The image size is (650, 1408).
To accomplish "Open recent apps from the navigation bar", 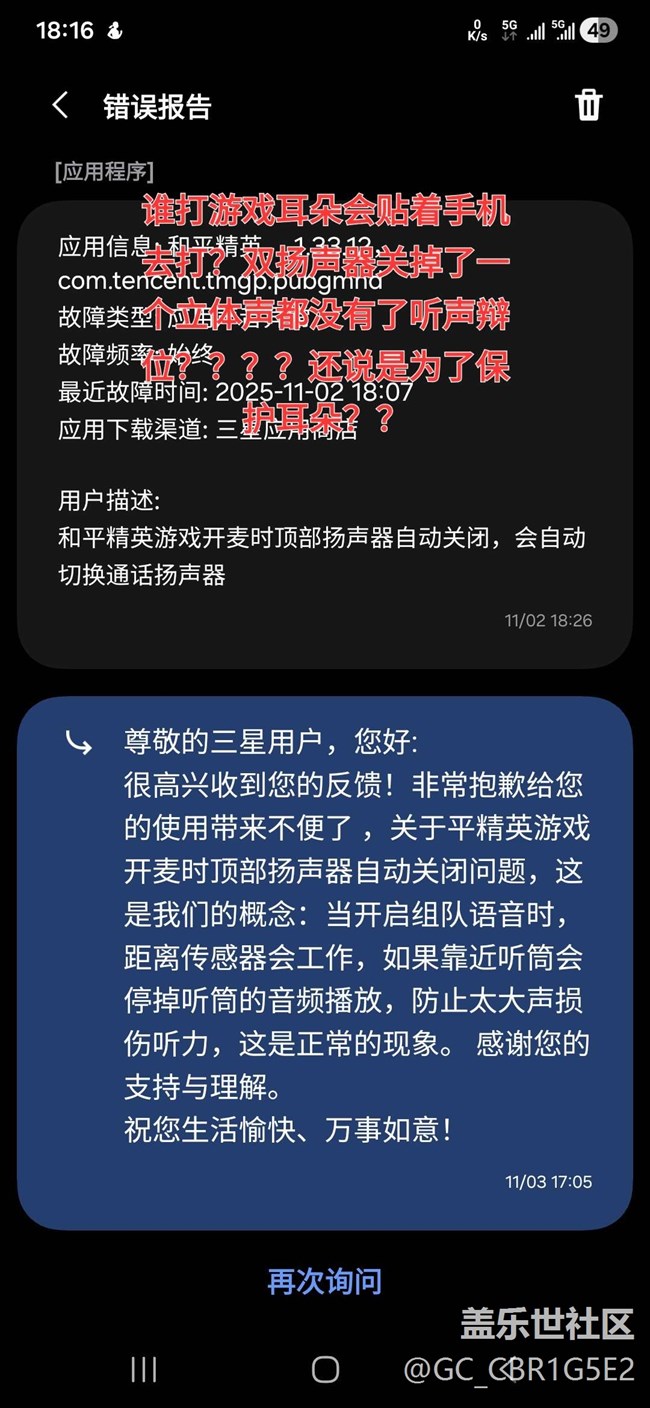I will (144, 1369).
